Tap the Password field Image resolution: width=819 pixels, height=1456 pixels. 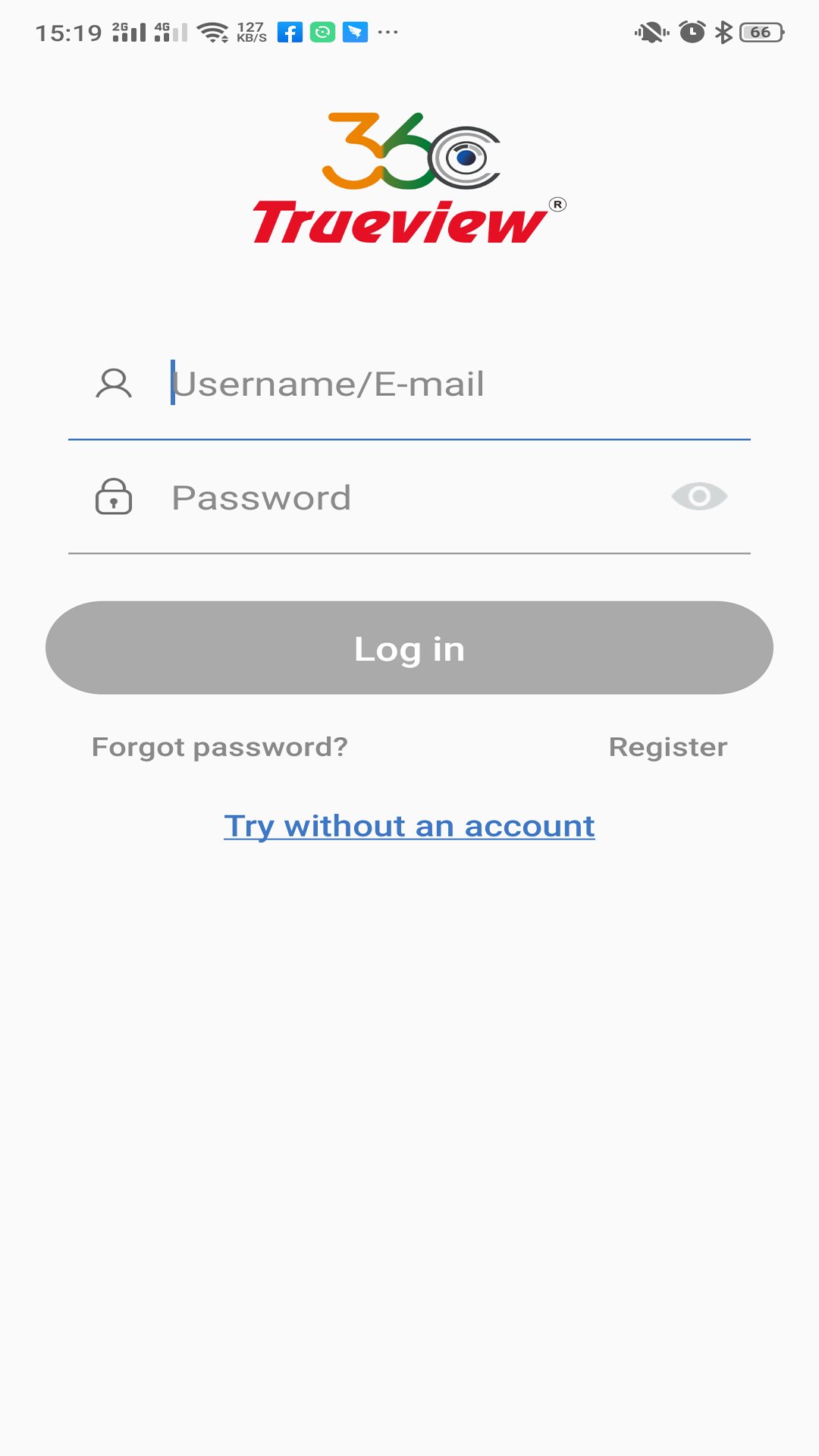pyautogui.click(x=409, y=498)
